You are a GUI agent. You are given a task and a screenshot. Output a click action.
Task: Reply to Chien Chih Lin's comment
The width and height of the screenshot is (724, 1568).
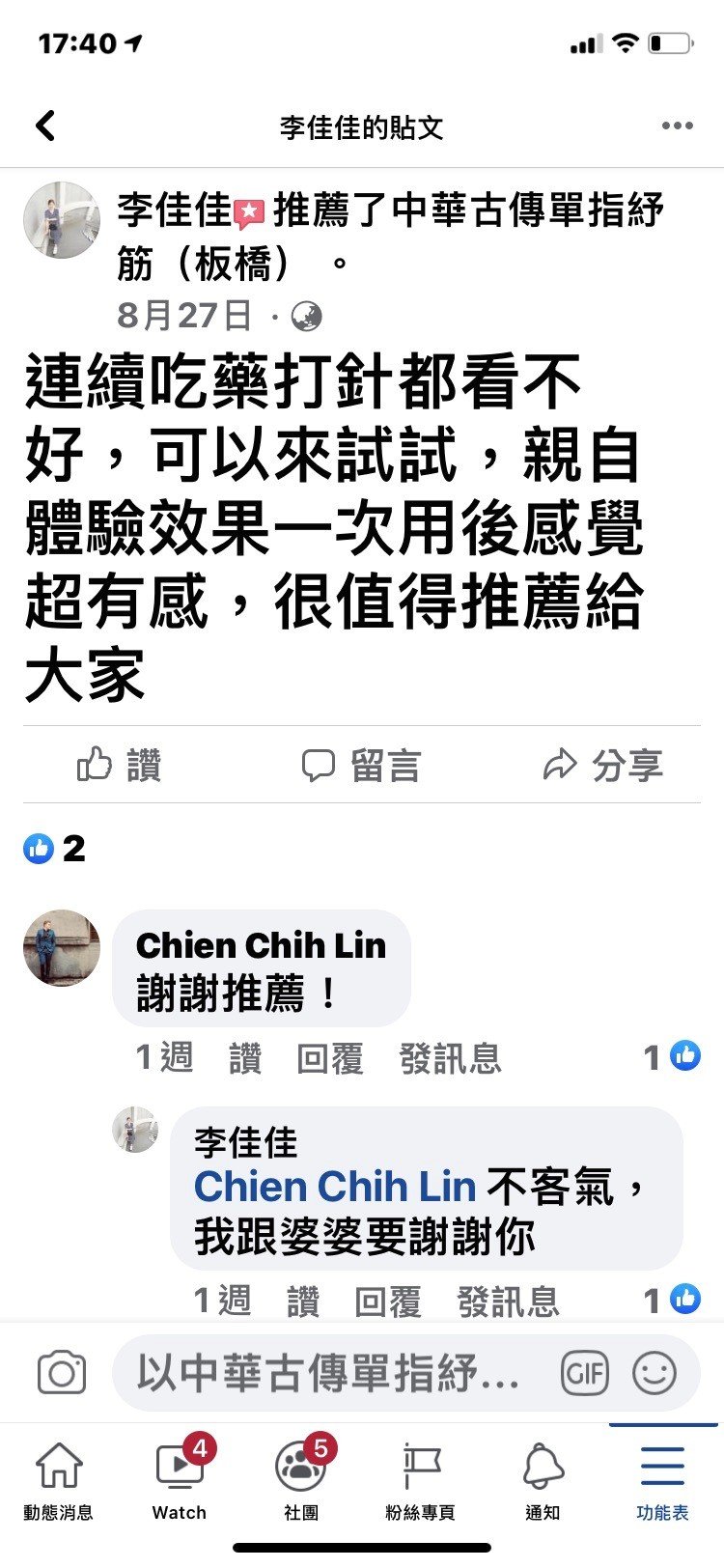pyautogui.click(x=330, y=1059)
